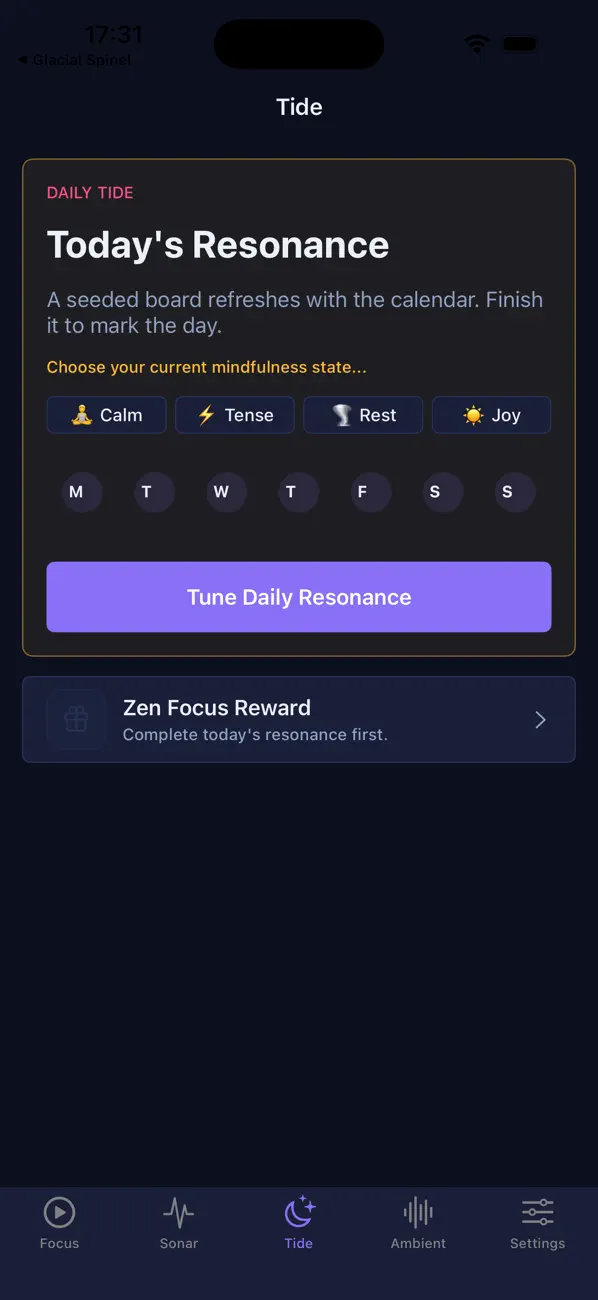
Task: Open the Settings tab
Action: pos(538,1224)
